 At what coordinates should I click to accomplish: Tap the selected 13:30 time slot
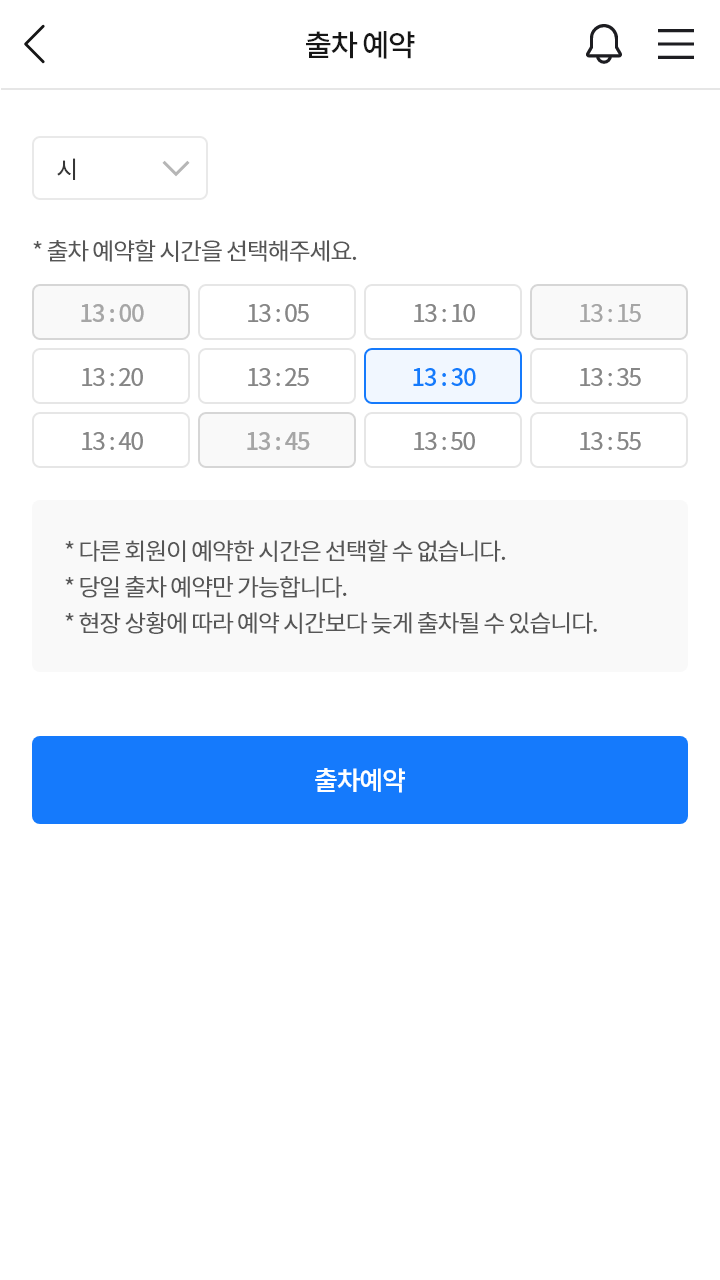click(443, 376)
